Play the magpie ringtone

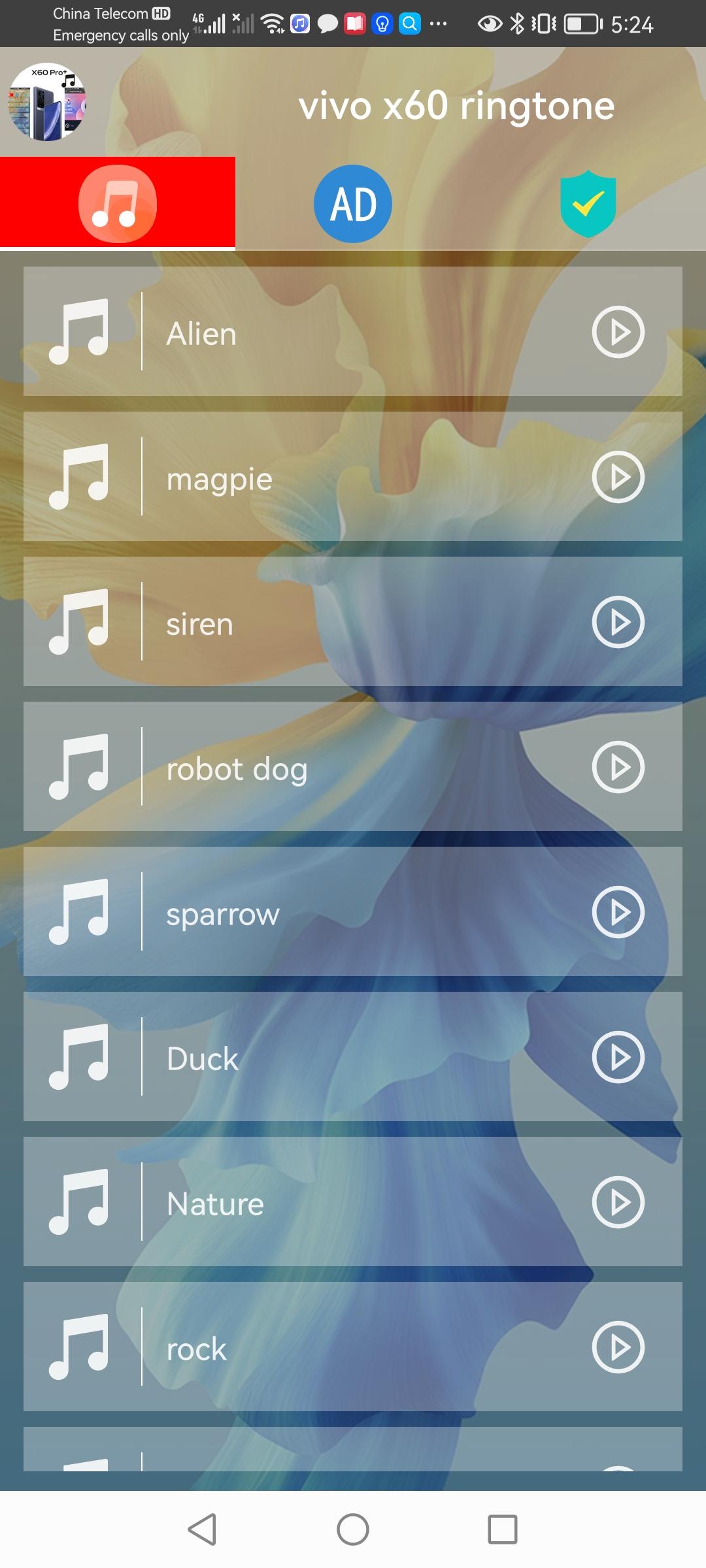[x=618, y=477]
